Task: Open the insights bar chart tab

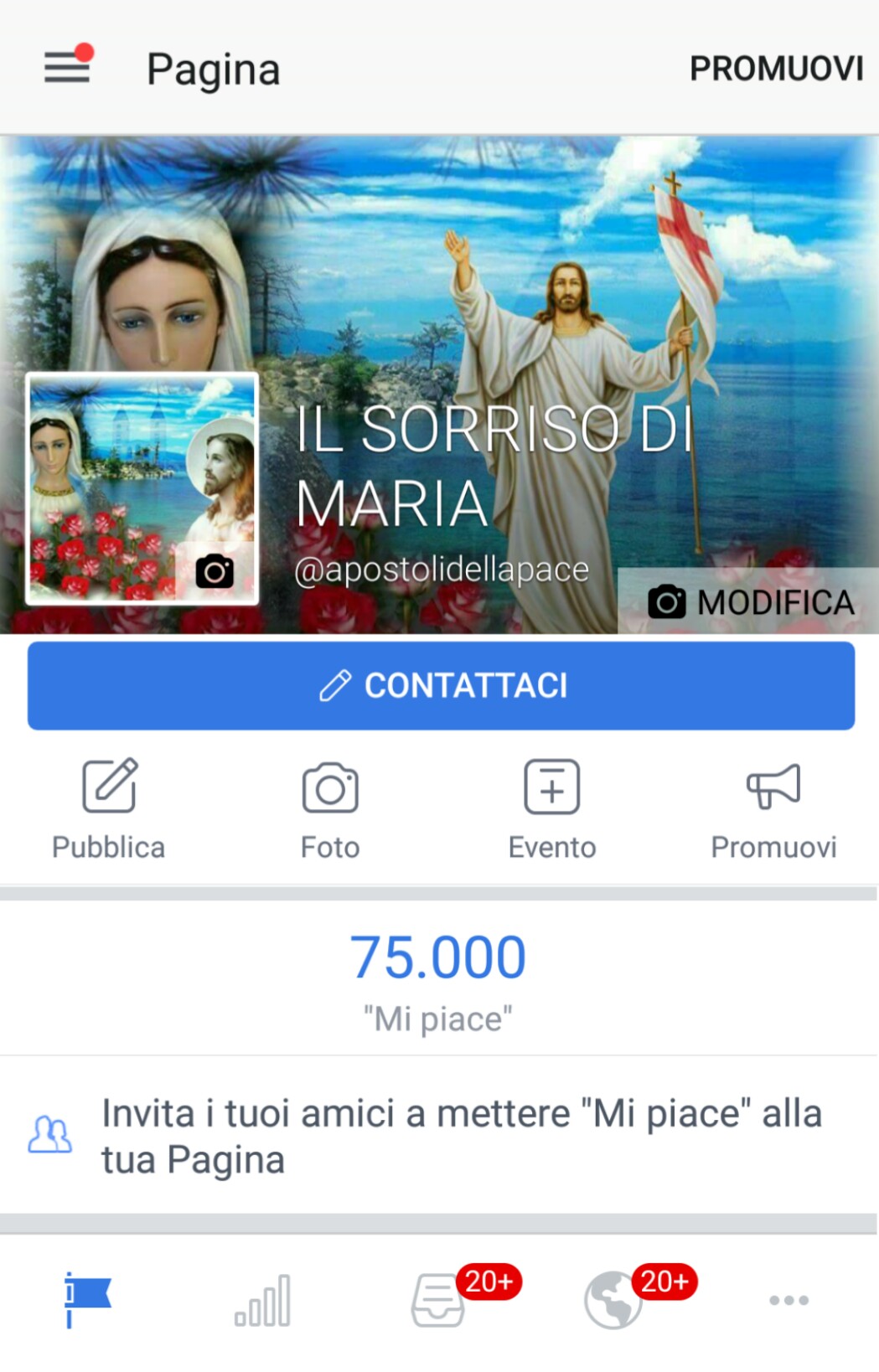Action: coord(263,1300)
